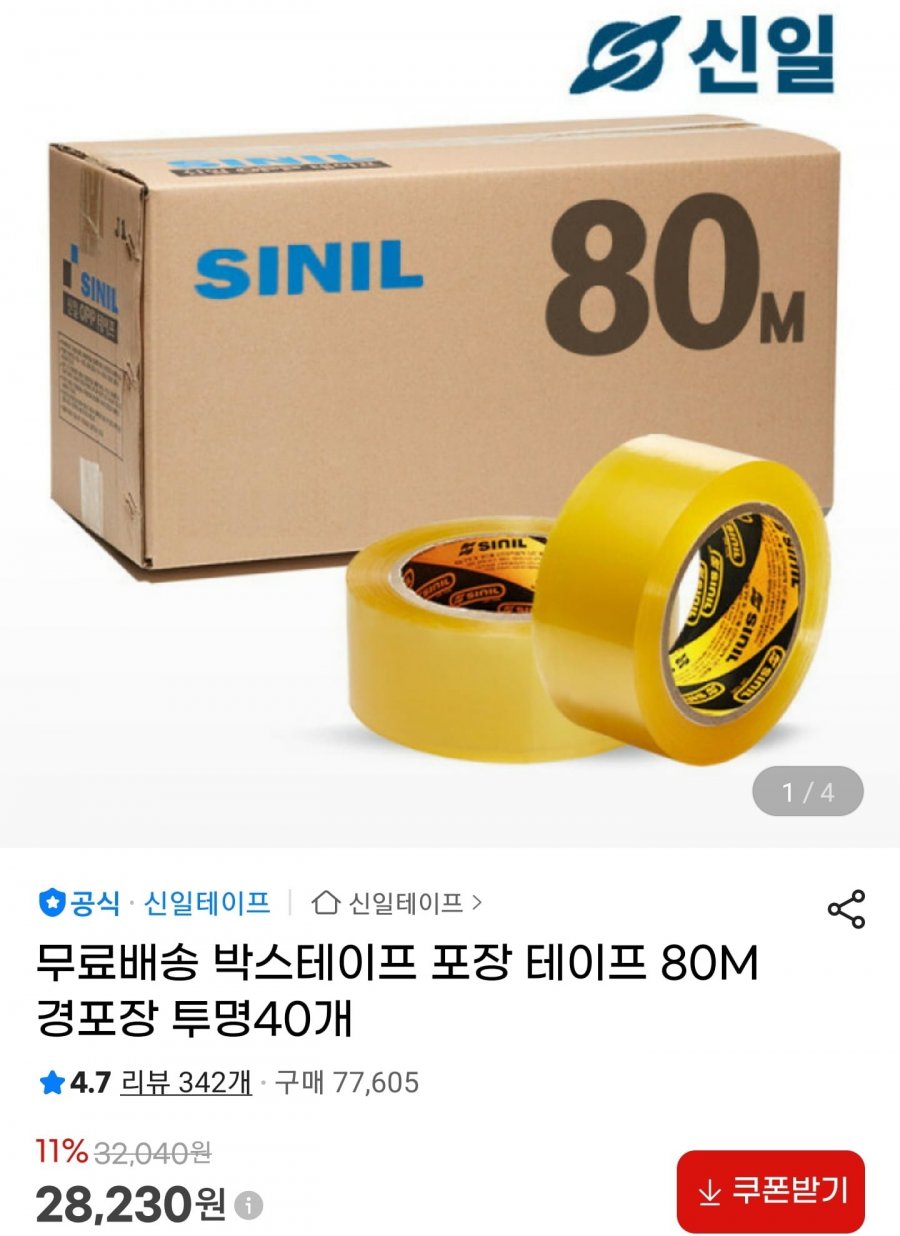Tap the 쿠폰받기 coupon button

pos(769,1192)
